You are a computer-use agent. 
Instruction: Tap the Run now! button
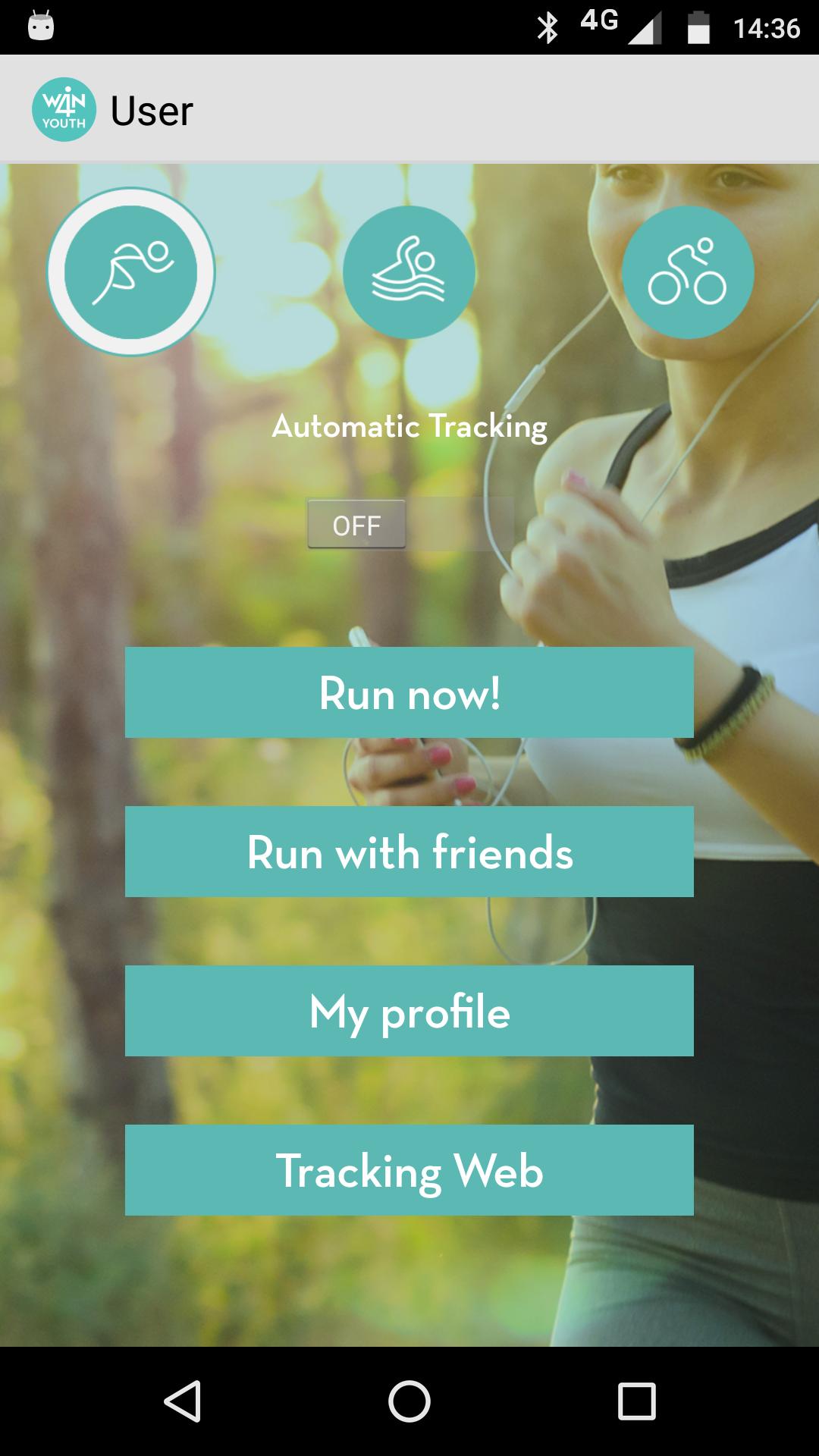tap(409, 692)
